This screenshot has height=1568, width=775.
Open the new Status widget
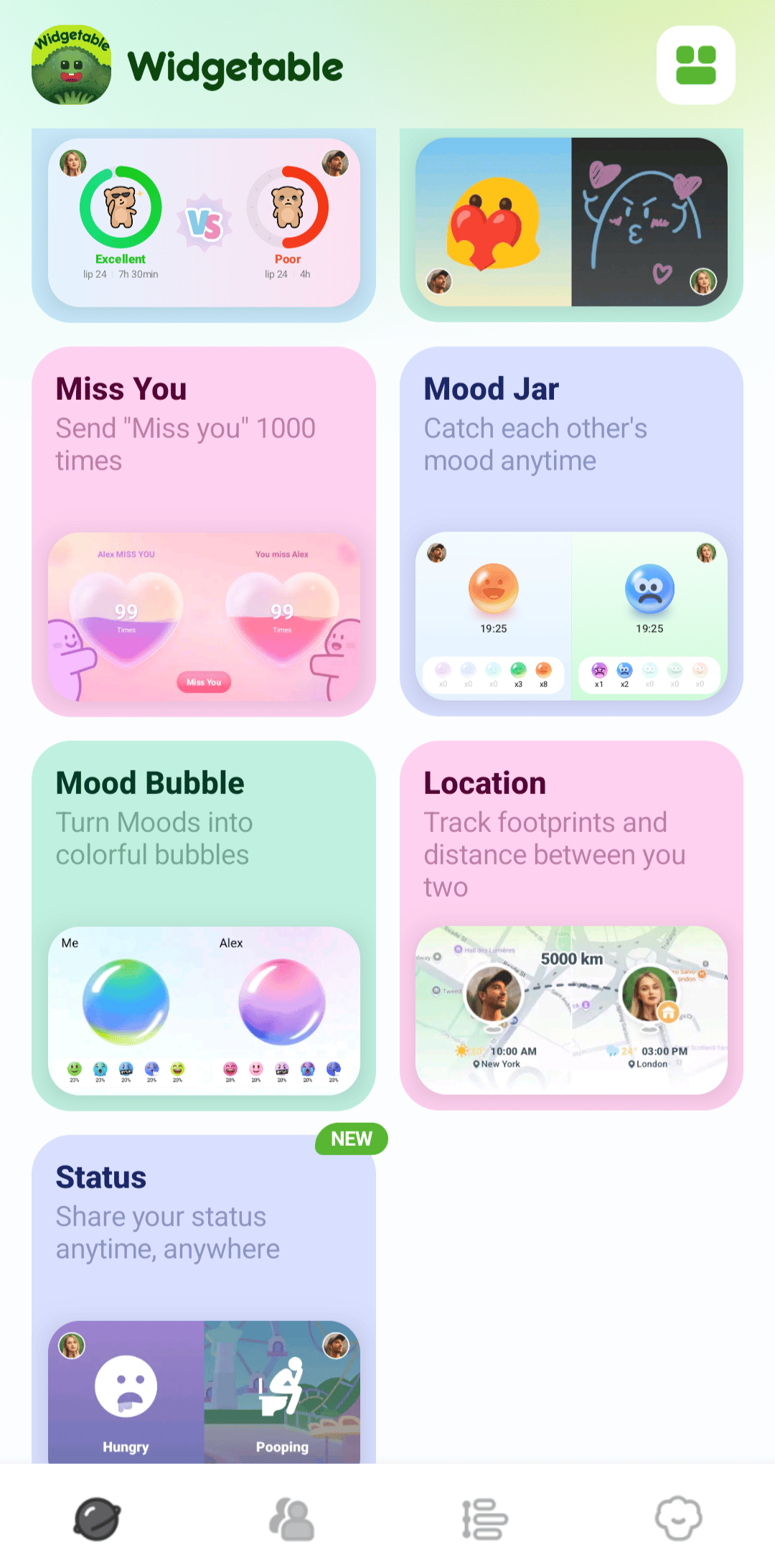pyautogui.click(x=204, y=1299)
